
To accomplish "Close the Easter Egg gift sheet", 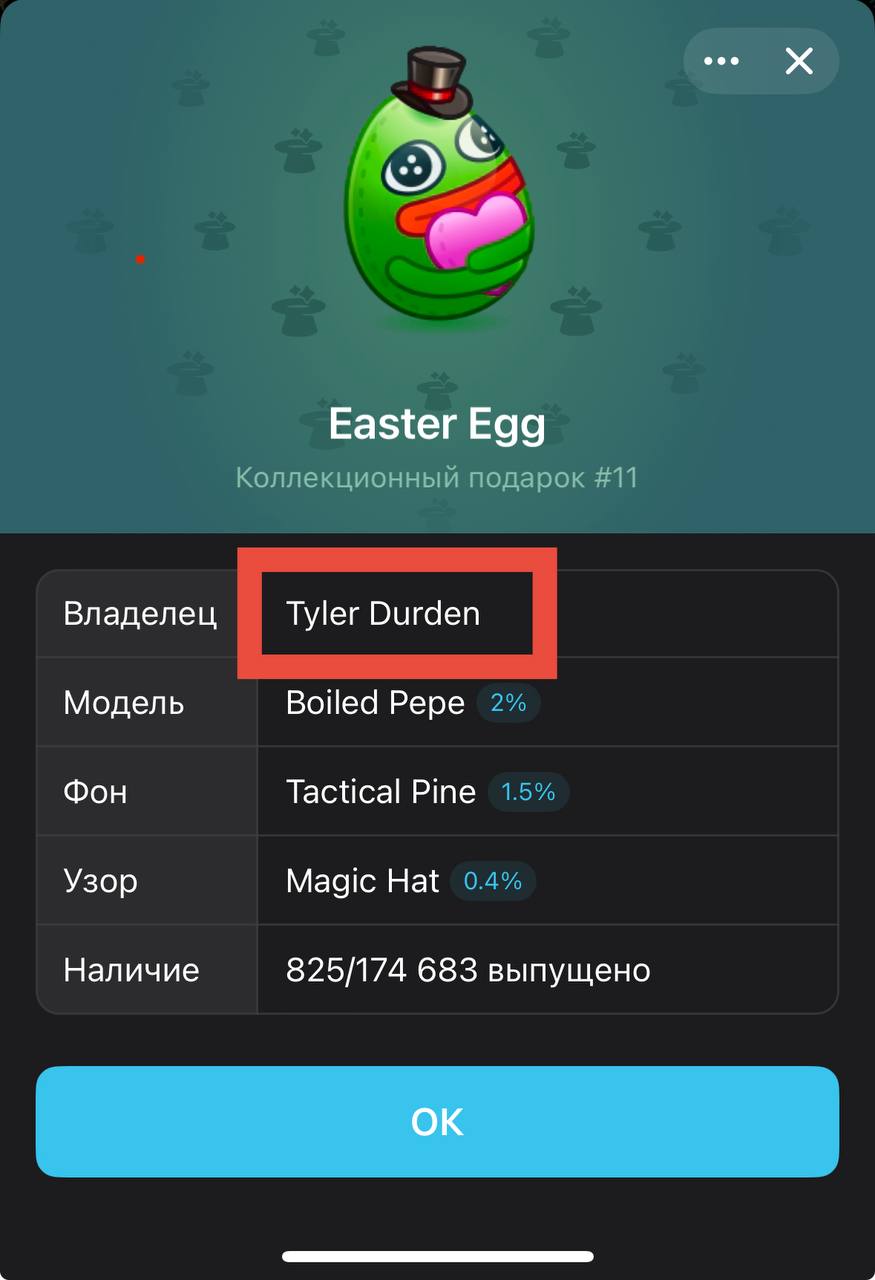I will pos(799,62).
